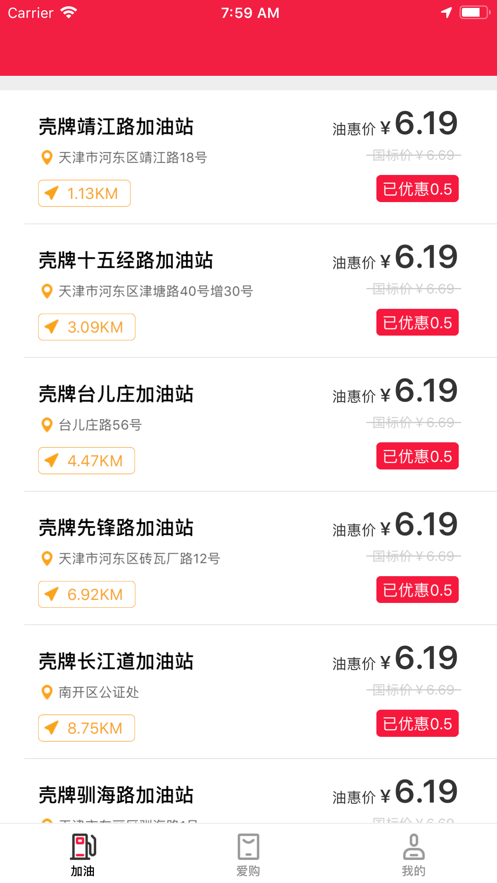Tap the 6.92KM distance button

click(x=87, y=594)
